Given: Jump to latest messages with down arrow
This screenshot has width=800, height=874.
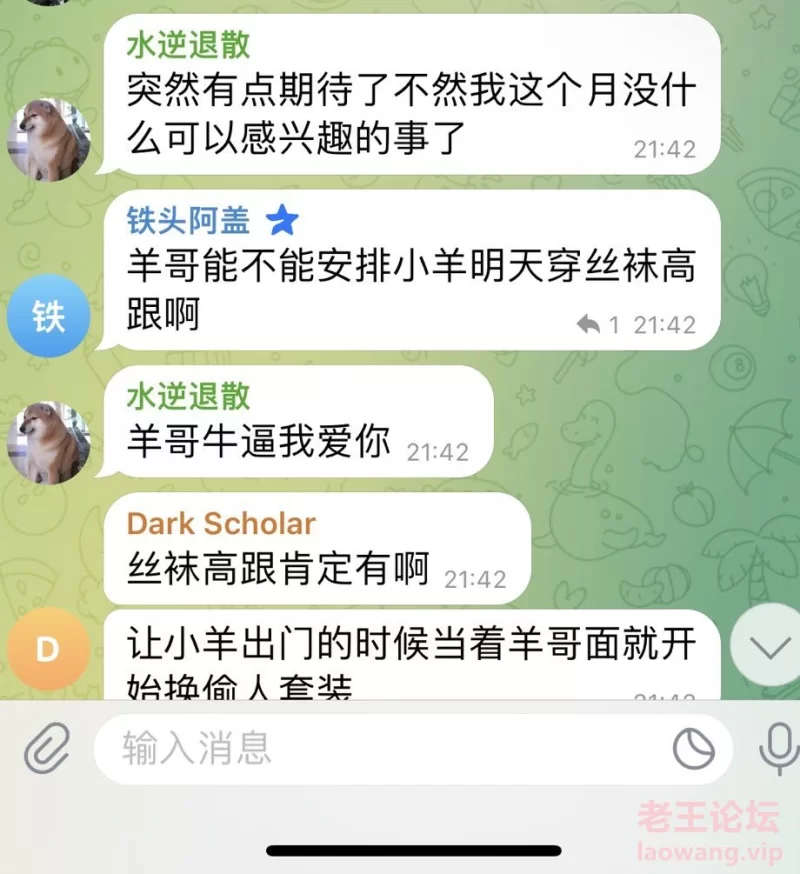Looking at the screenshot, I should coord(768,647).
